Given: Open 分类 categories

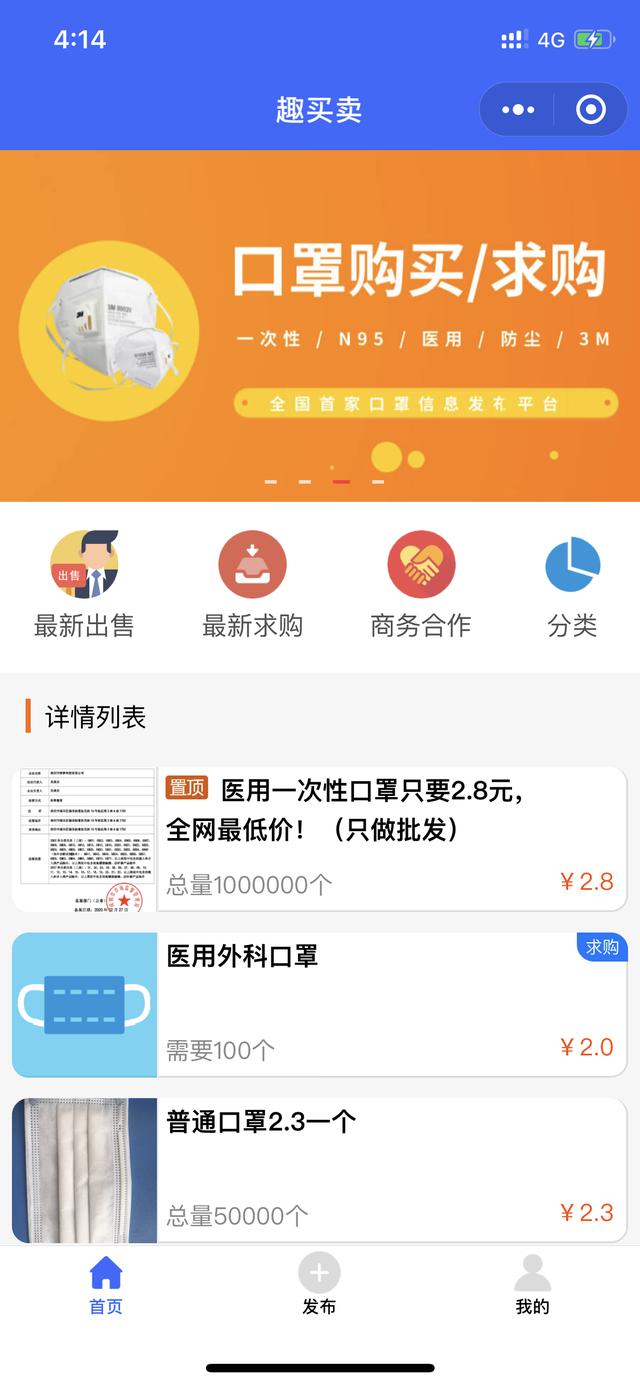Looking at the screenshot, I should (x=572, y=585).
